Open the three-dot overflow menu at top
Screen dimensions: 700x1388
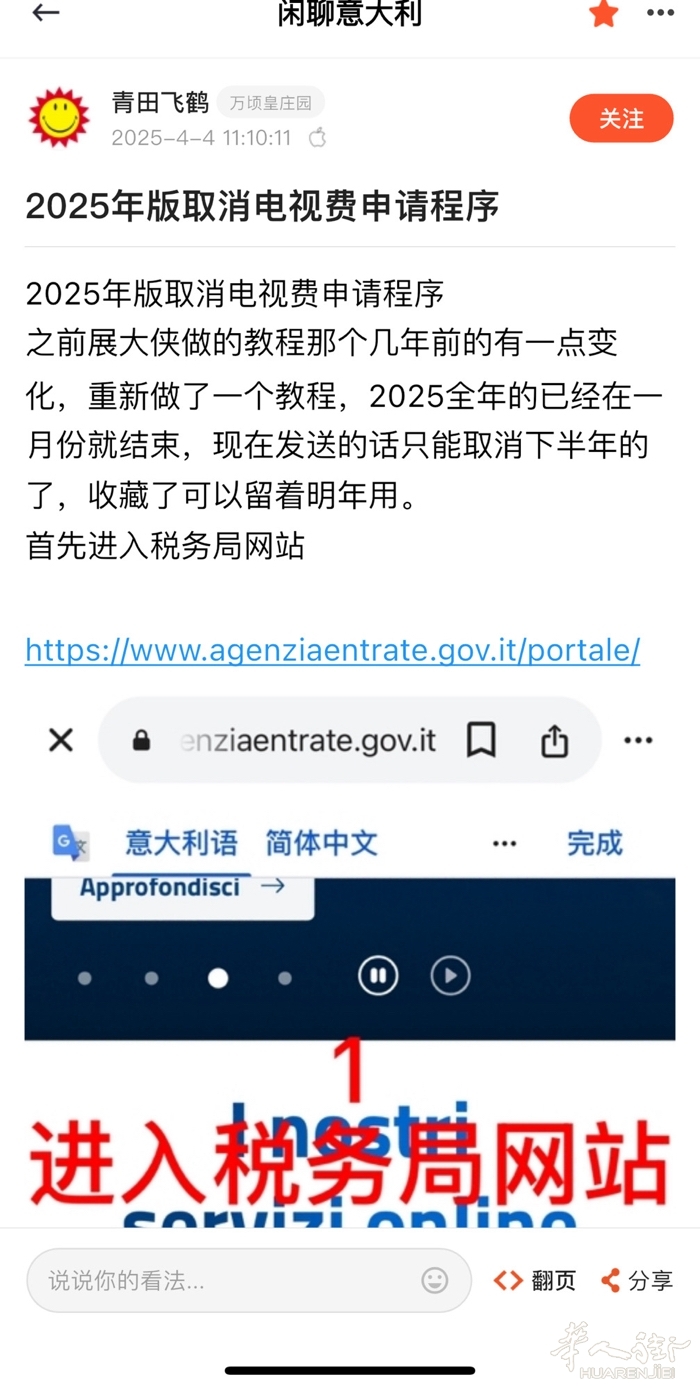pyautogui.click(x=660, y=14)
